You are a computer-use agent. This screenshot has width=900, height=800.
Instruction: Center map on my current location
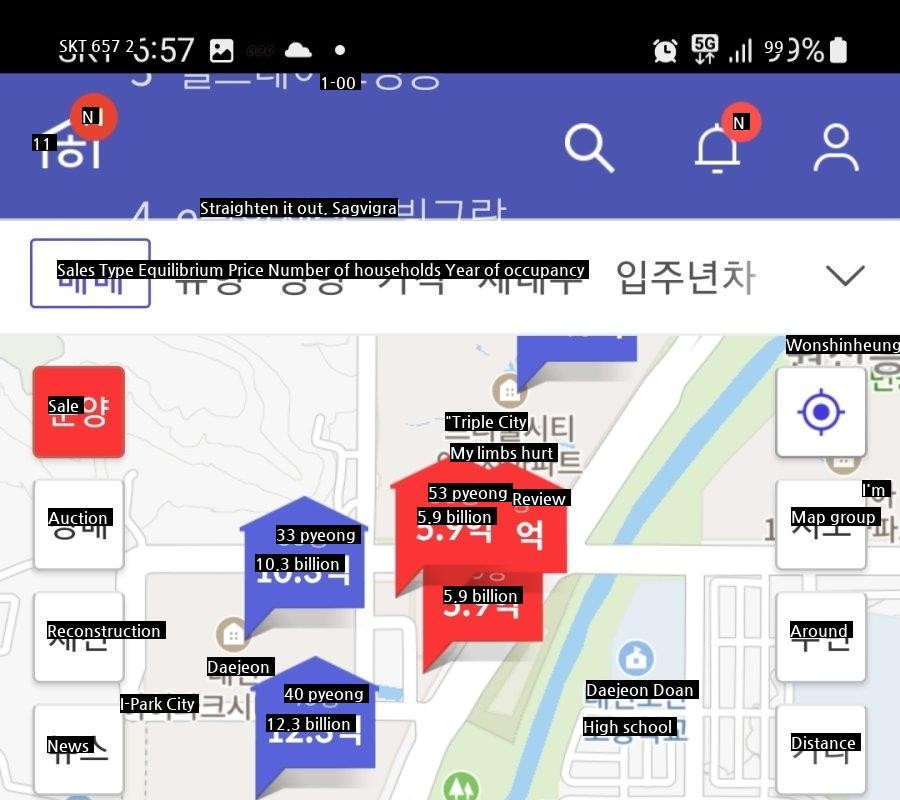click(x=821, y=412)
